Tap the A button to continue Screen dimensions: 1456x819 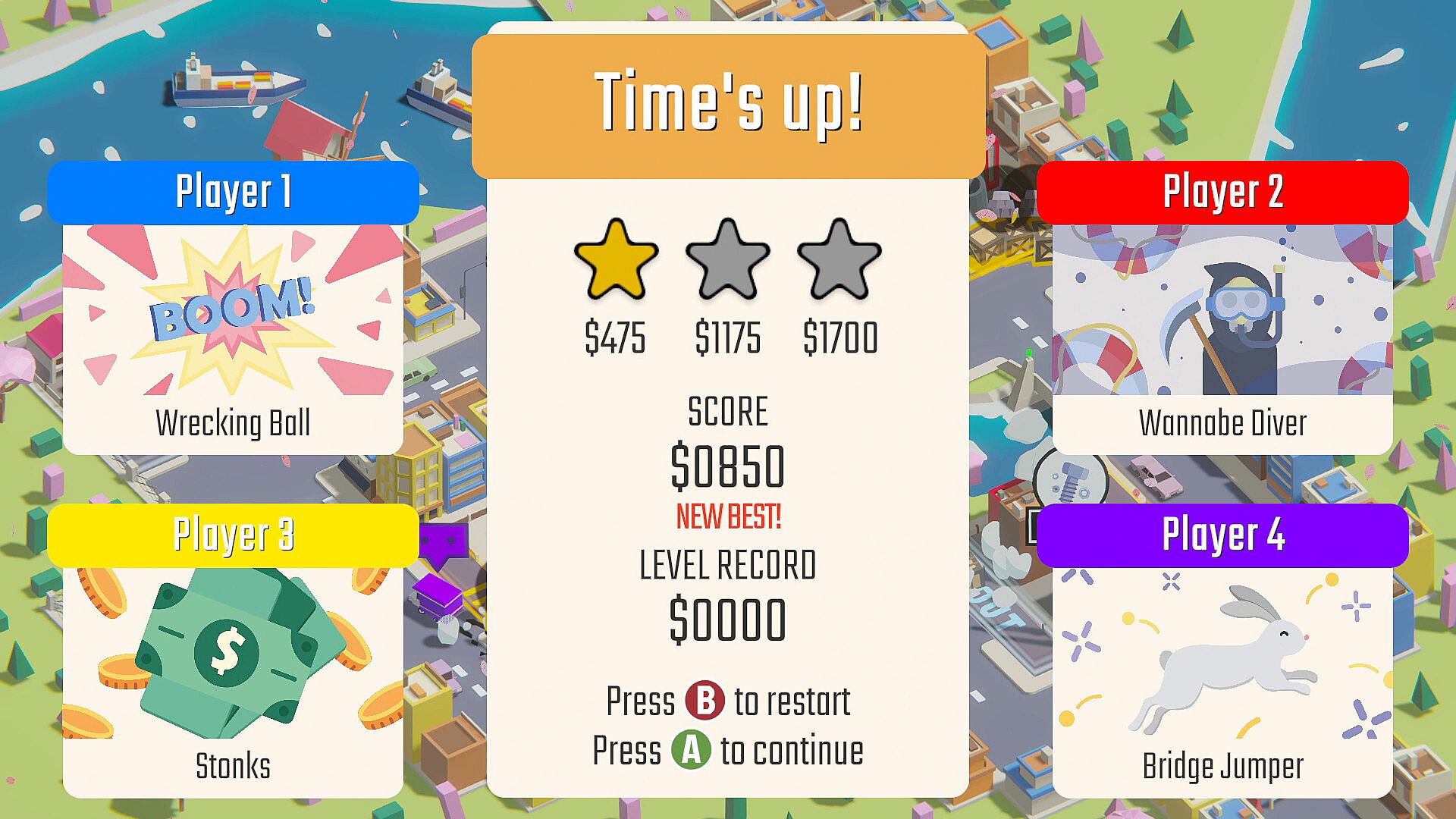click(x=691, y=750)
